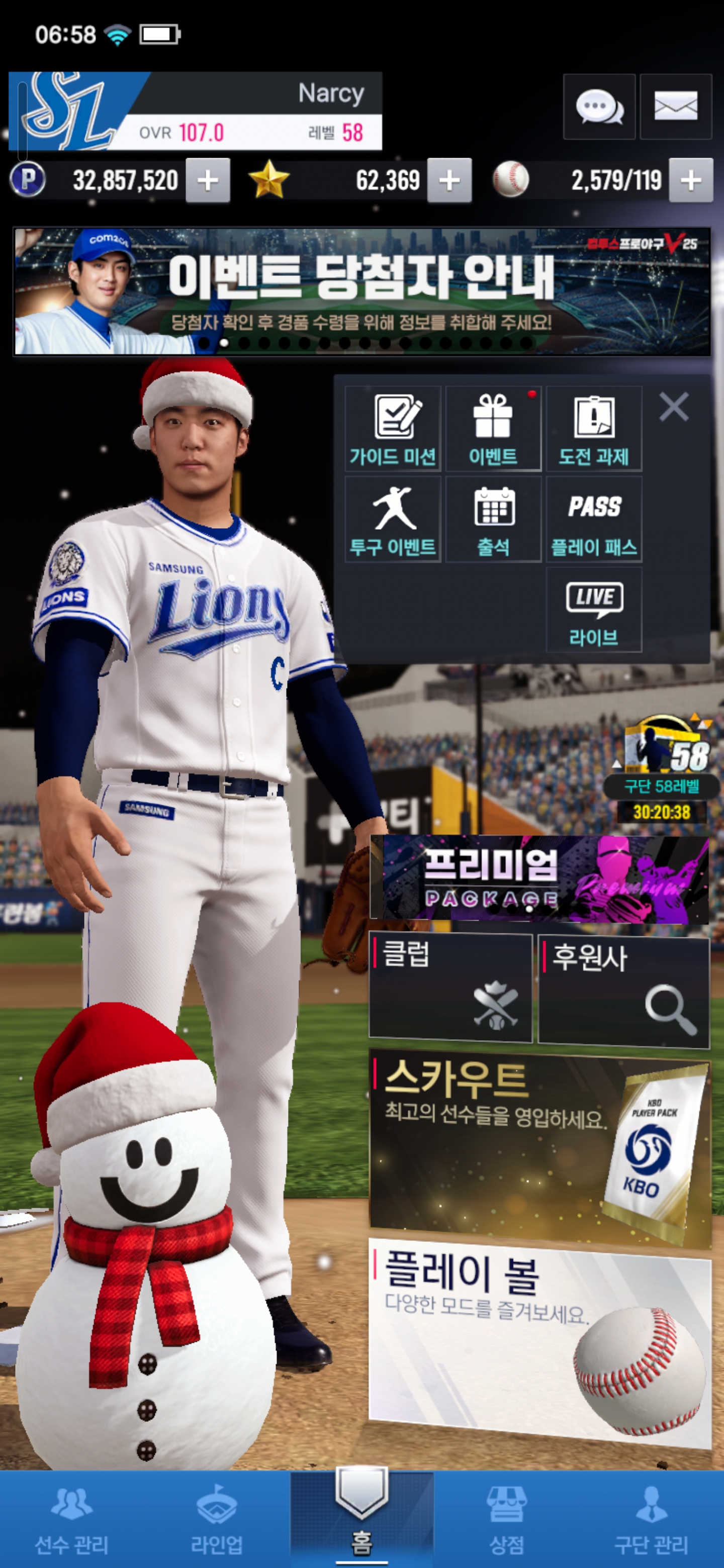Add more baseballs with plus button
Image resolution: width=724 pixels, height=1568 pixels.
pyautogui.click(x=690, y=181)
